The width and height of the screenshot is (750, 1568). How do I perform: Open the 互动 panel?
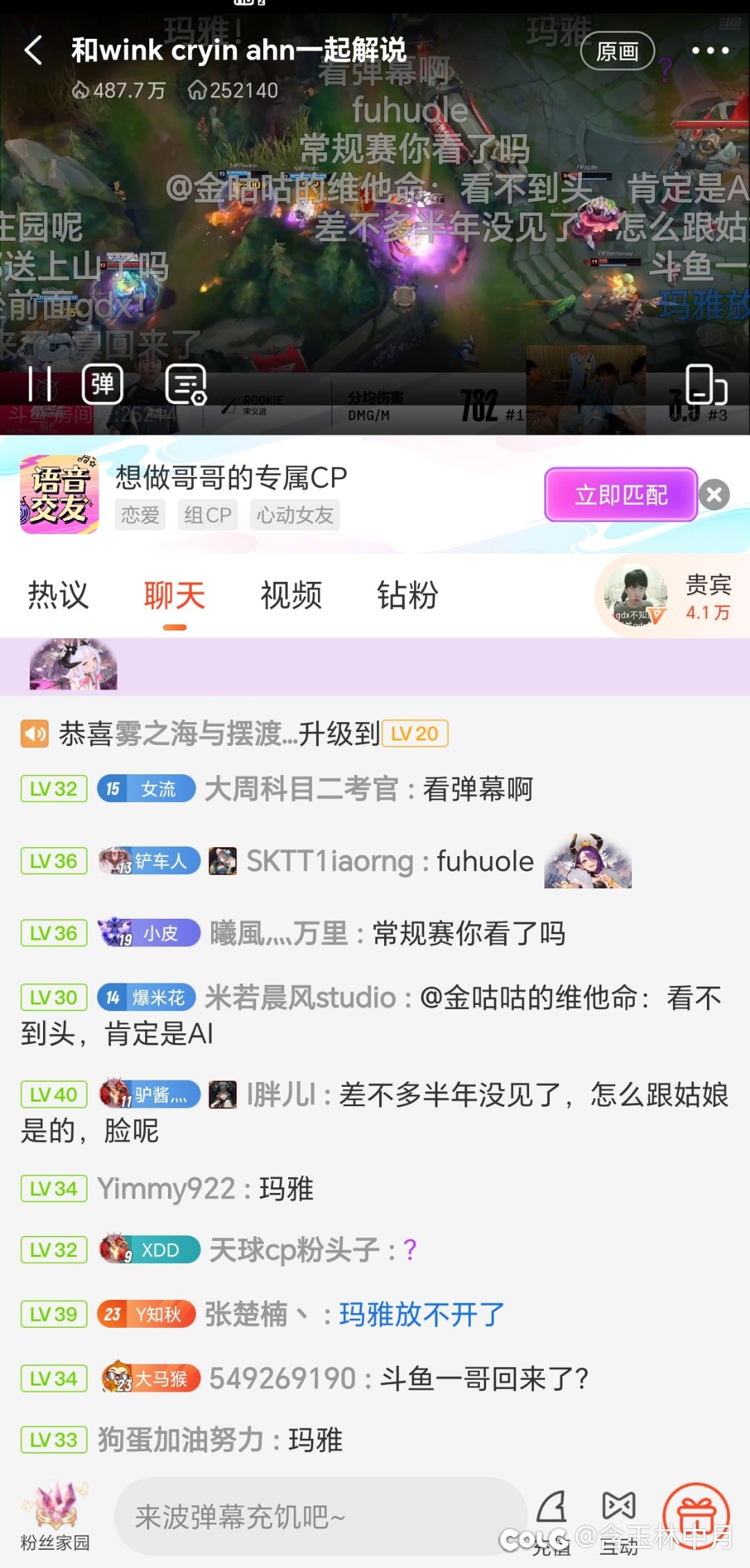(618, 1517)
